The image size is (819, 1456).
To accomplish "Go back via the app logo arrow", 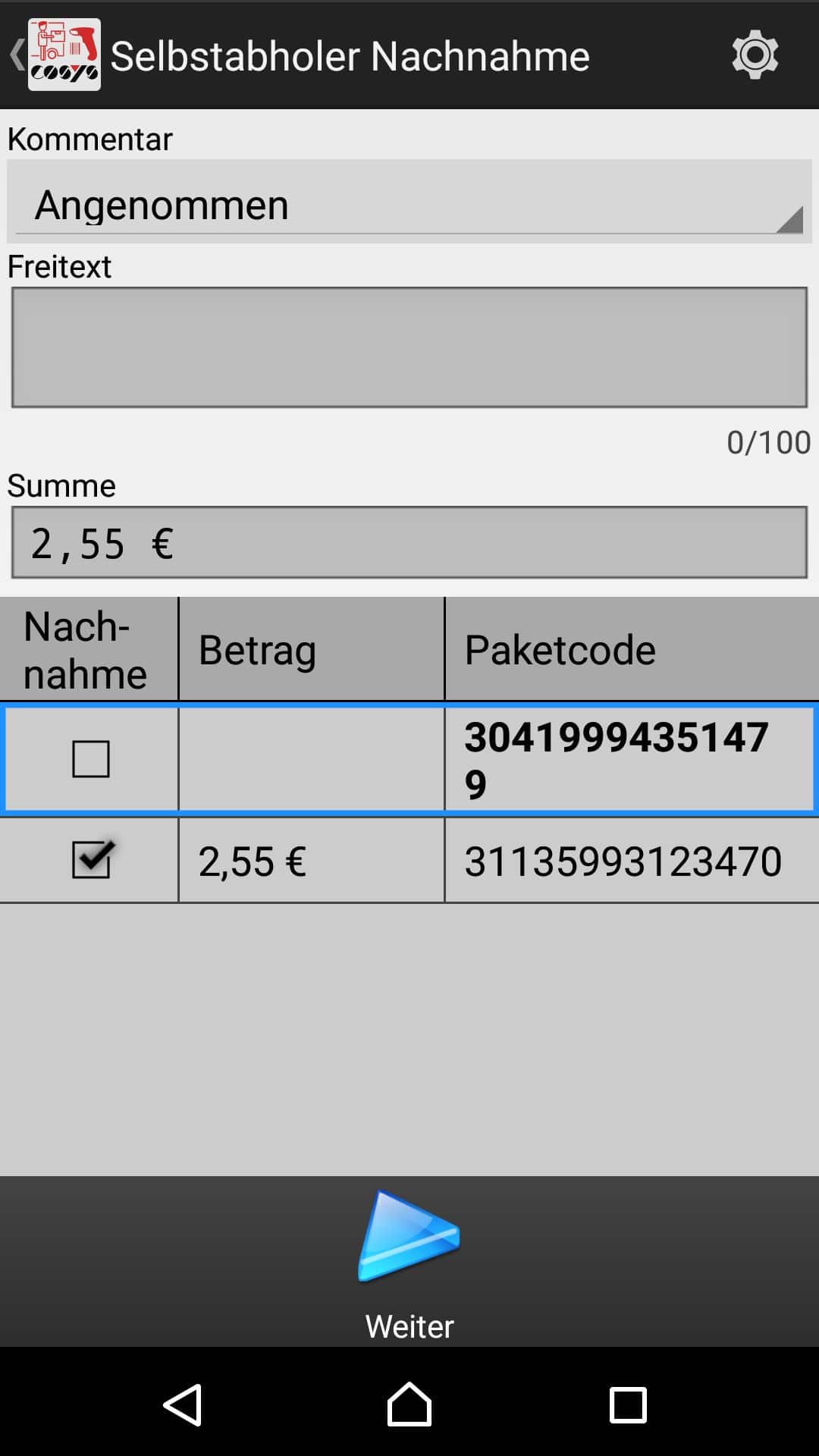I will tap(53, 55).
